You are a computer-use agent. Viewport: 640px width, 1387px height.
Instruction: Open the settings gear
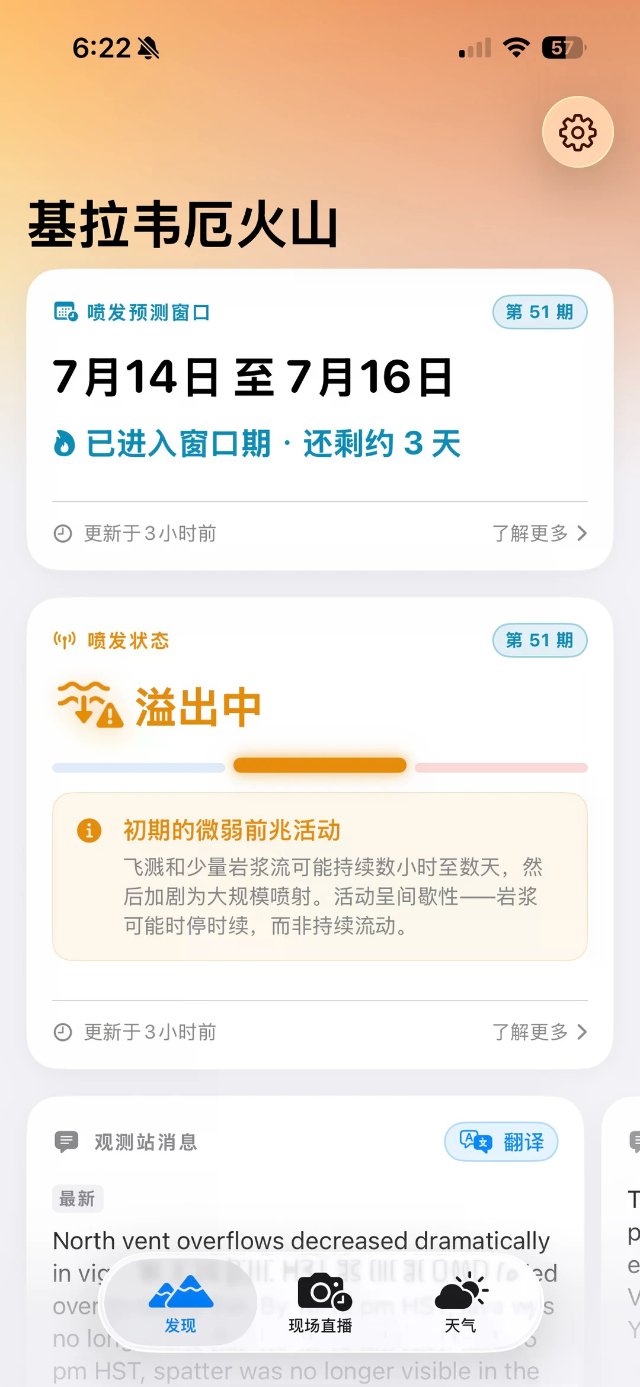(577, 132)
